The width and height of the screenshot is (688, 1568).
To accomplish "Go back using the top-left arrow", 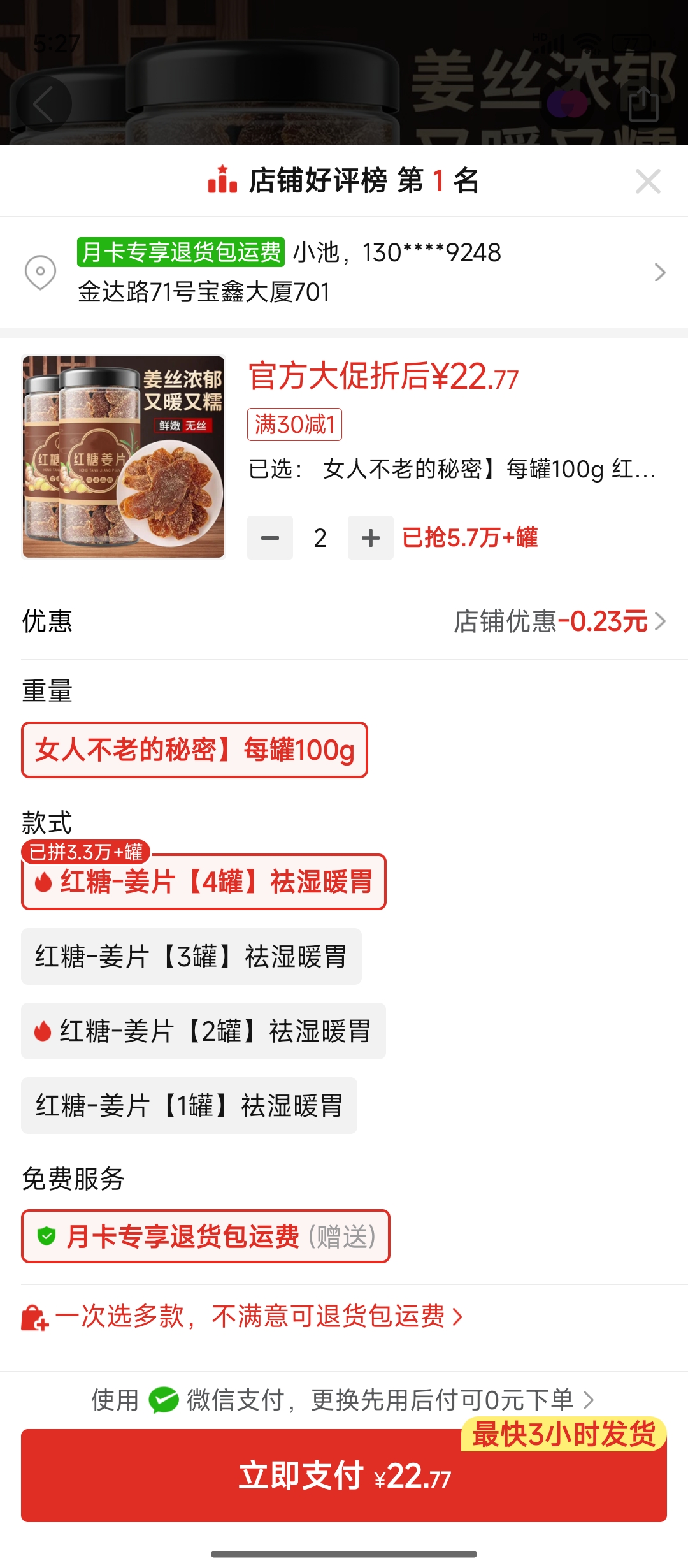I will [x=43, y=104].
